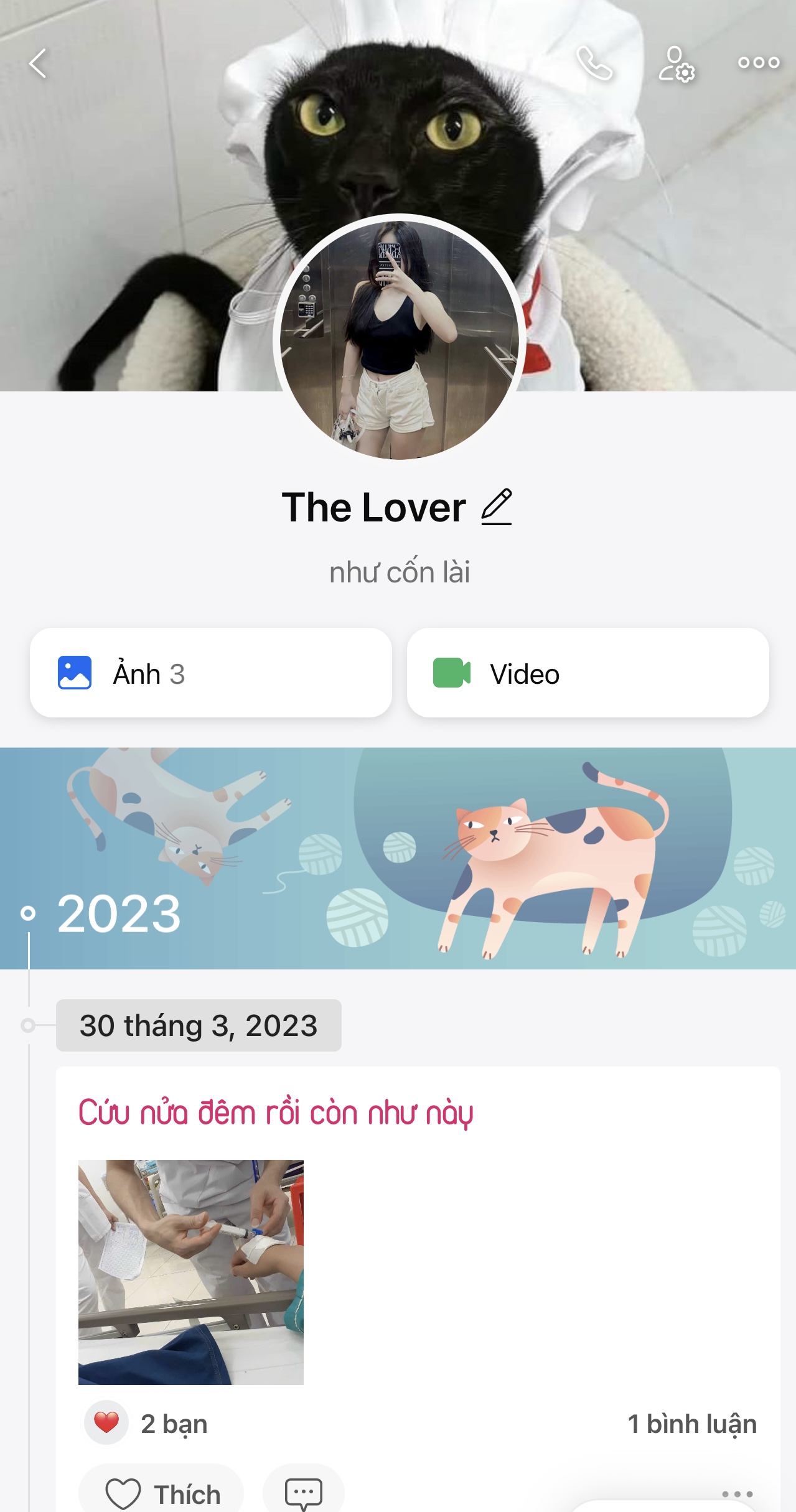Open the photo in the 30 tháng 3 post

click(190, 1272)
